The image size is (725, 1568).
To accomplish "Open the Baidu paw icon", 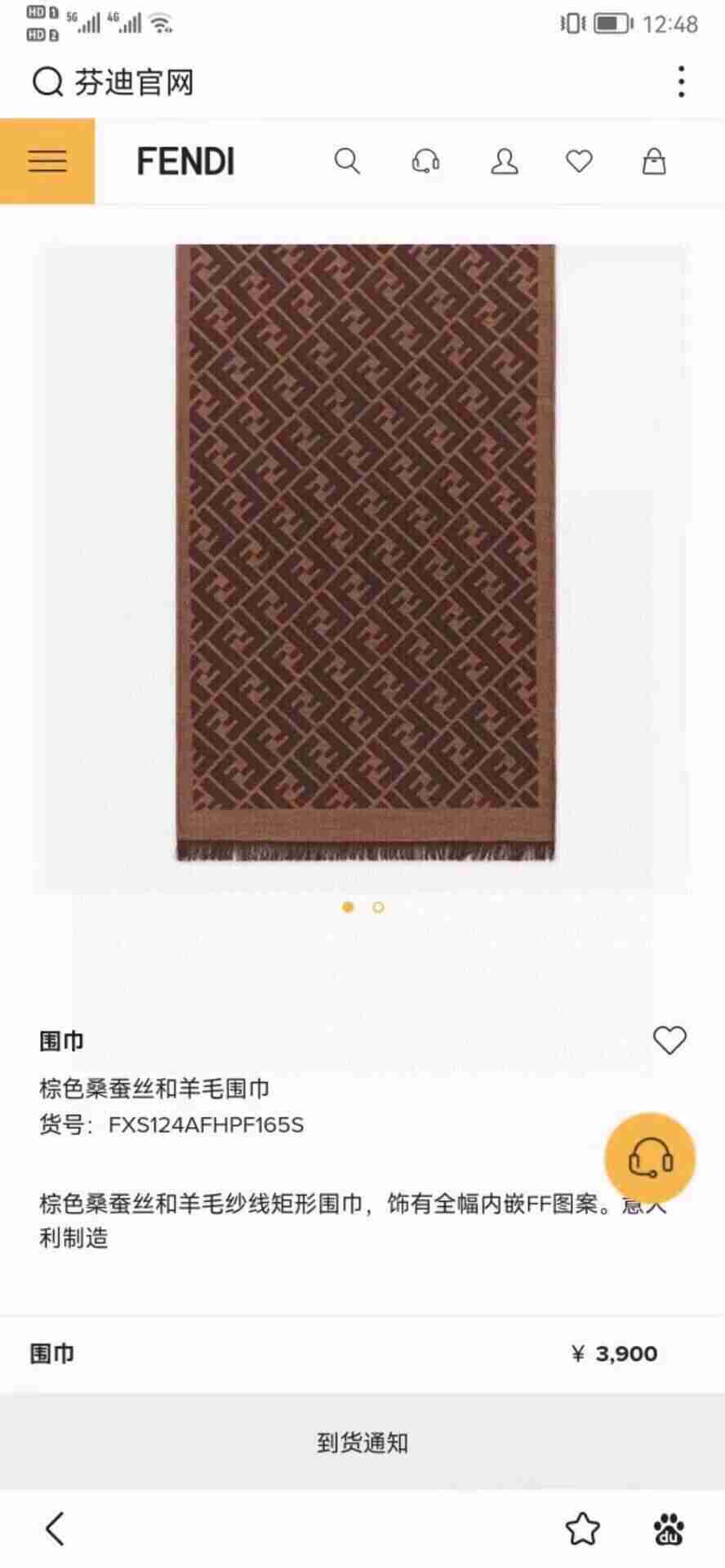I will [x=669, y=1529].
